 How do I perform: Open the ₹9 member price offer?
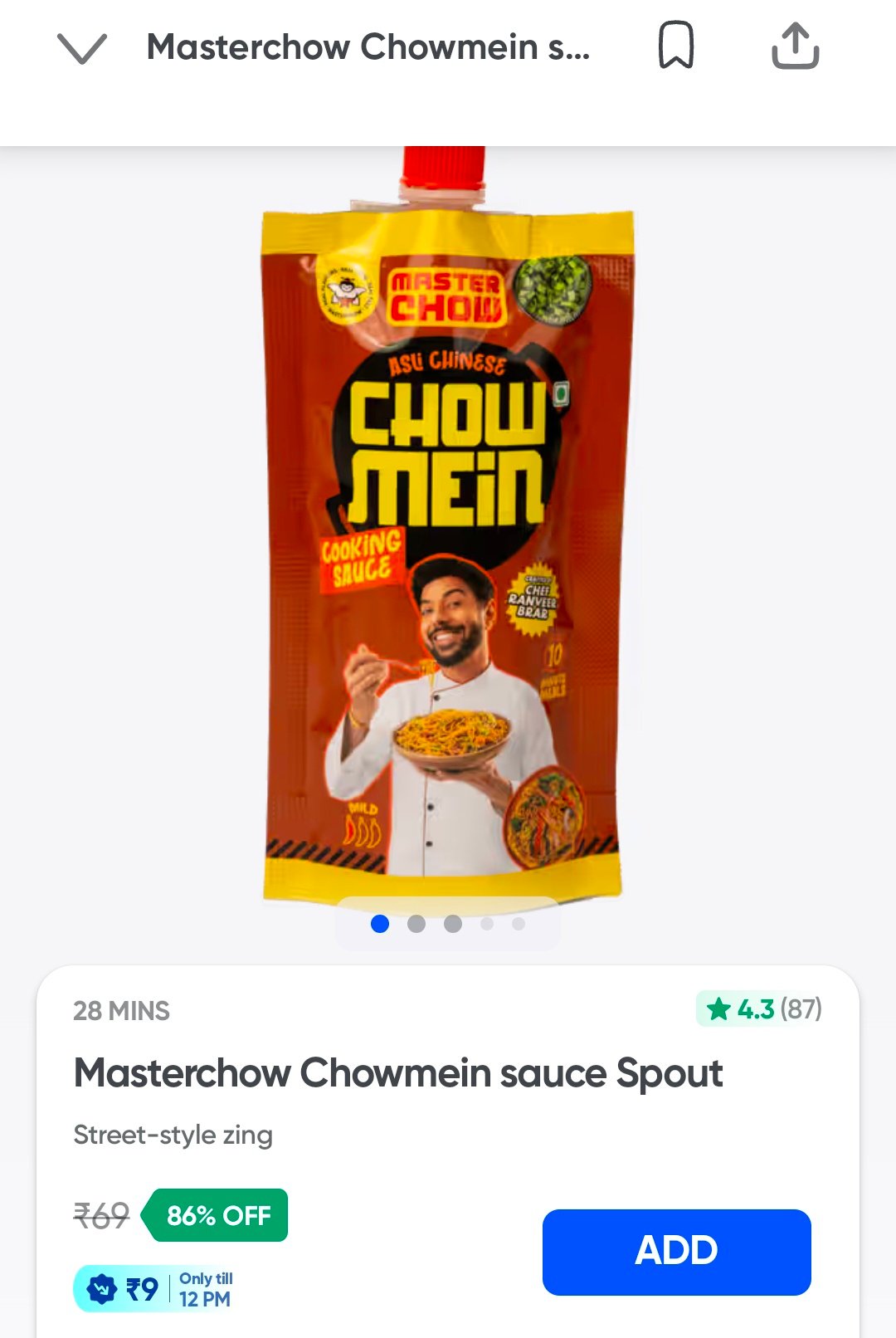(155, 1288)
